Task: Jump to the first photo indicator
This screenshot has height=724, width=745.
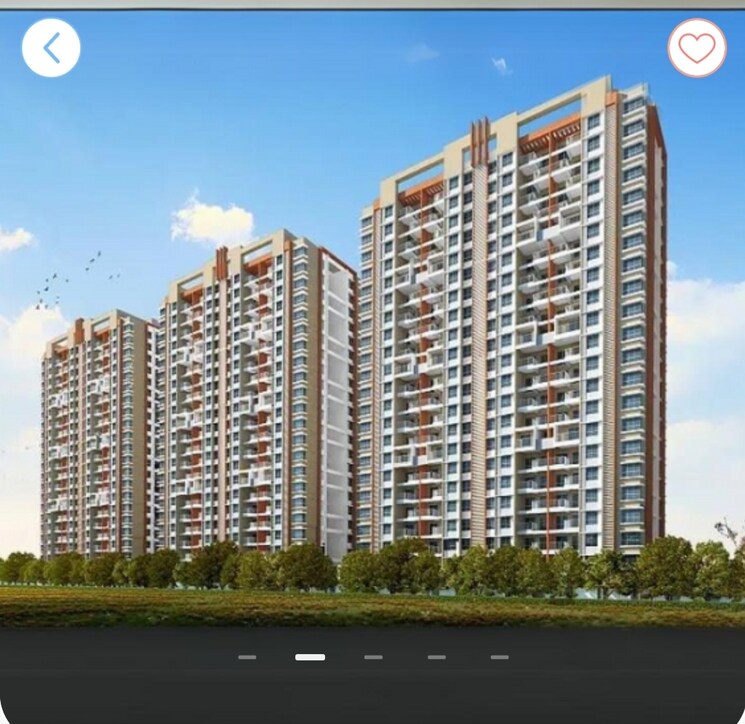Action: coord(247,657)
